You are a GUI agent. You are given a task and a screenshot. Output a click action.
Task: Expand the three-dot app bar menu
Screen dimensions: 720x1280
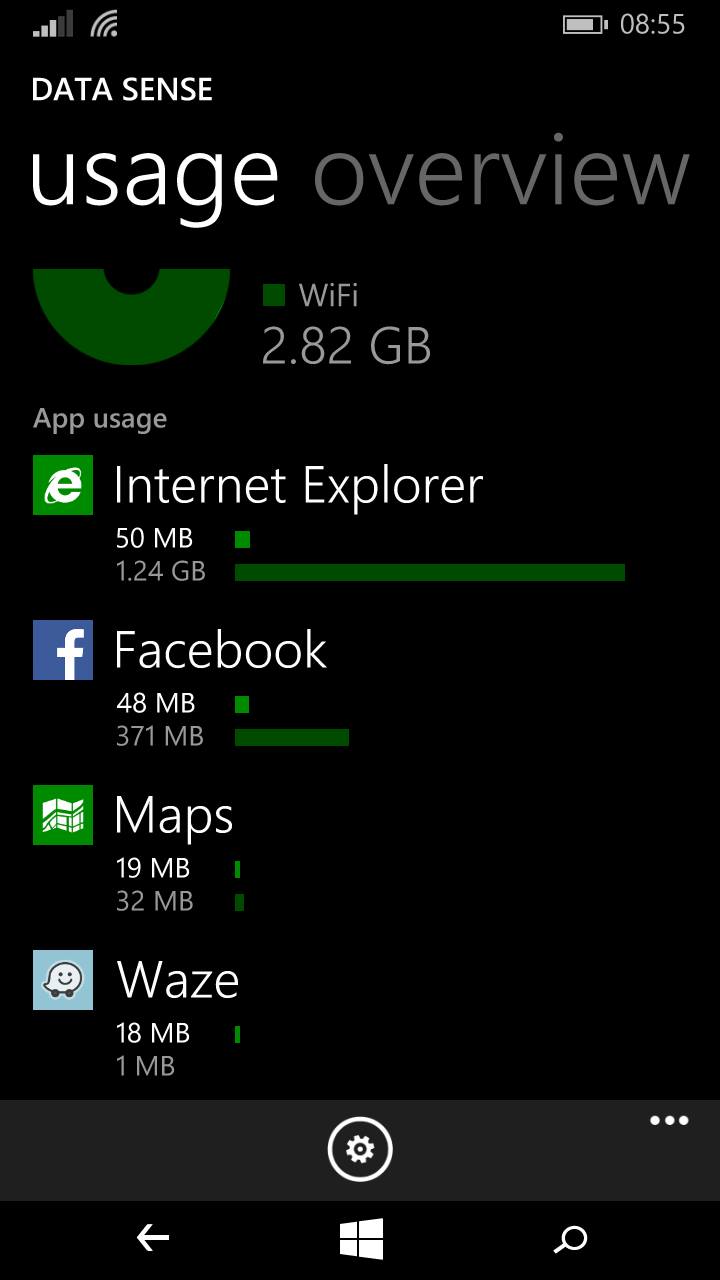click(669, 1120)
